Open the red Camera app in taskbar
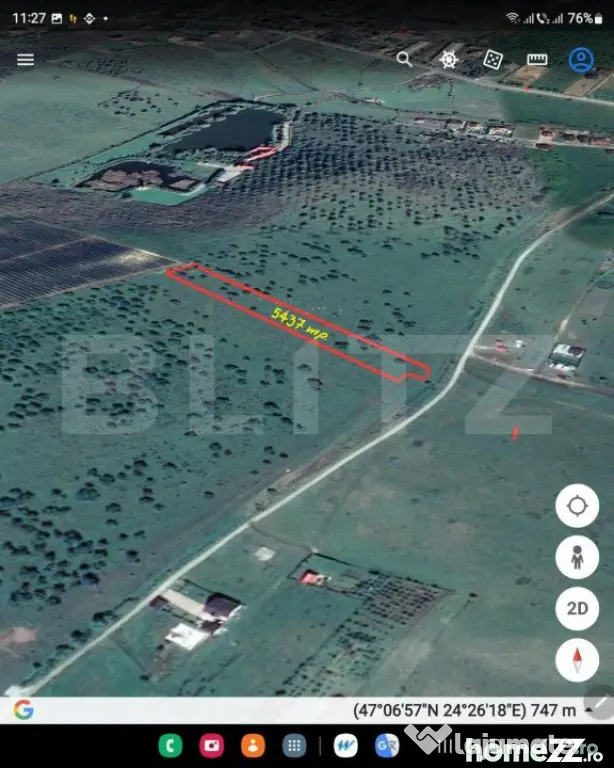Screen dimensions: 614x768 (212, 746)
